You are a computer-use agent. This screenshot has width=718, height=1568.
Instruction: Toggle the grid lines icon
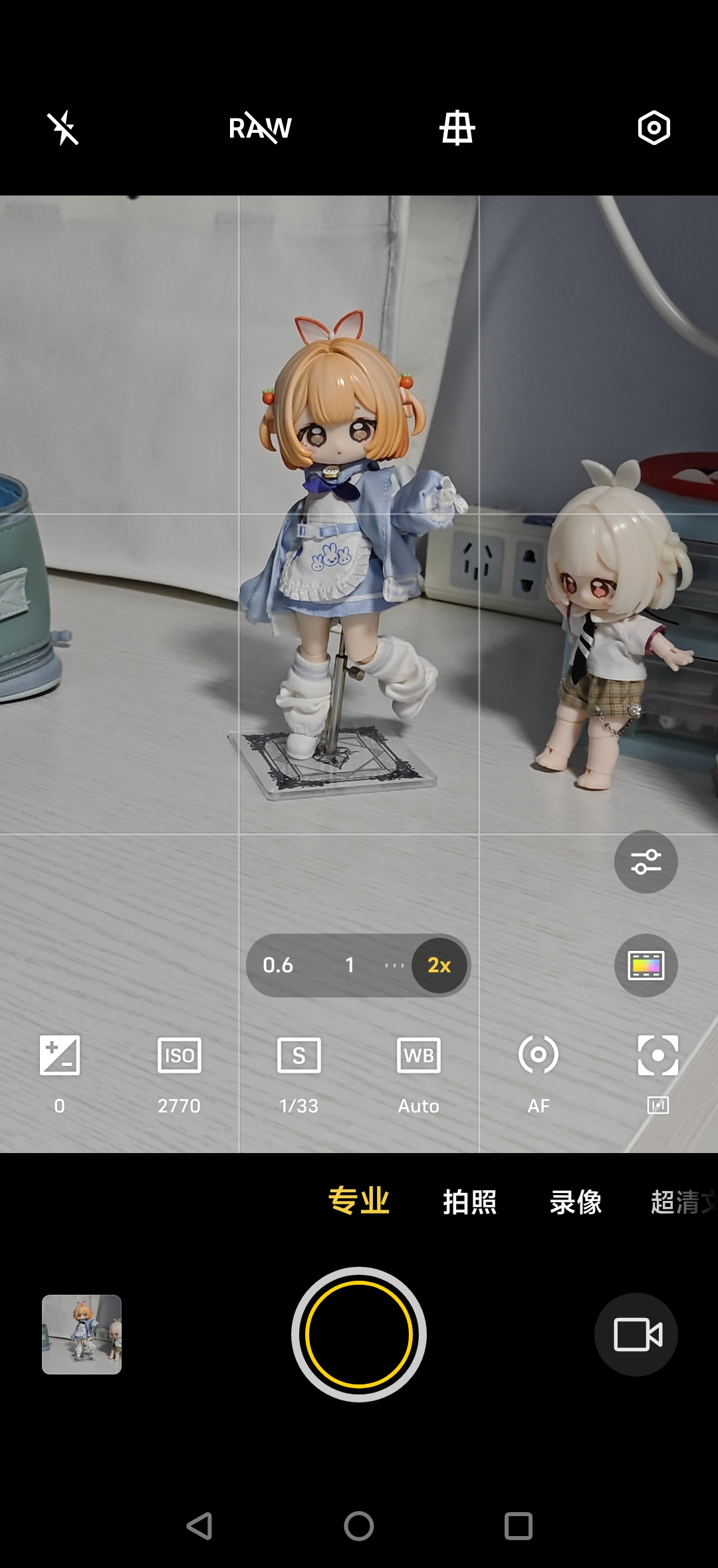[457, 128]
